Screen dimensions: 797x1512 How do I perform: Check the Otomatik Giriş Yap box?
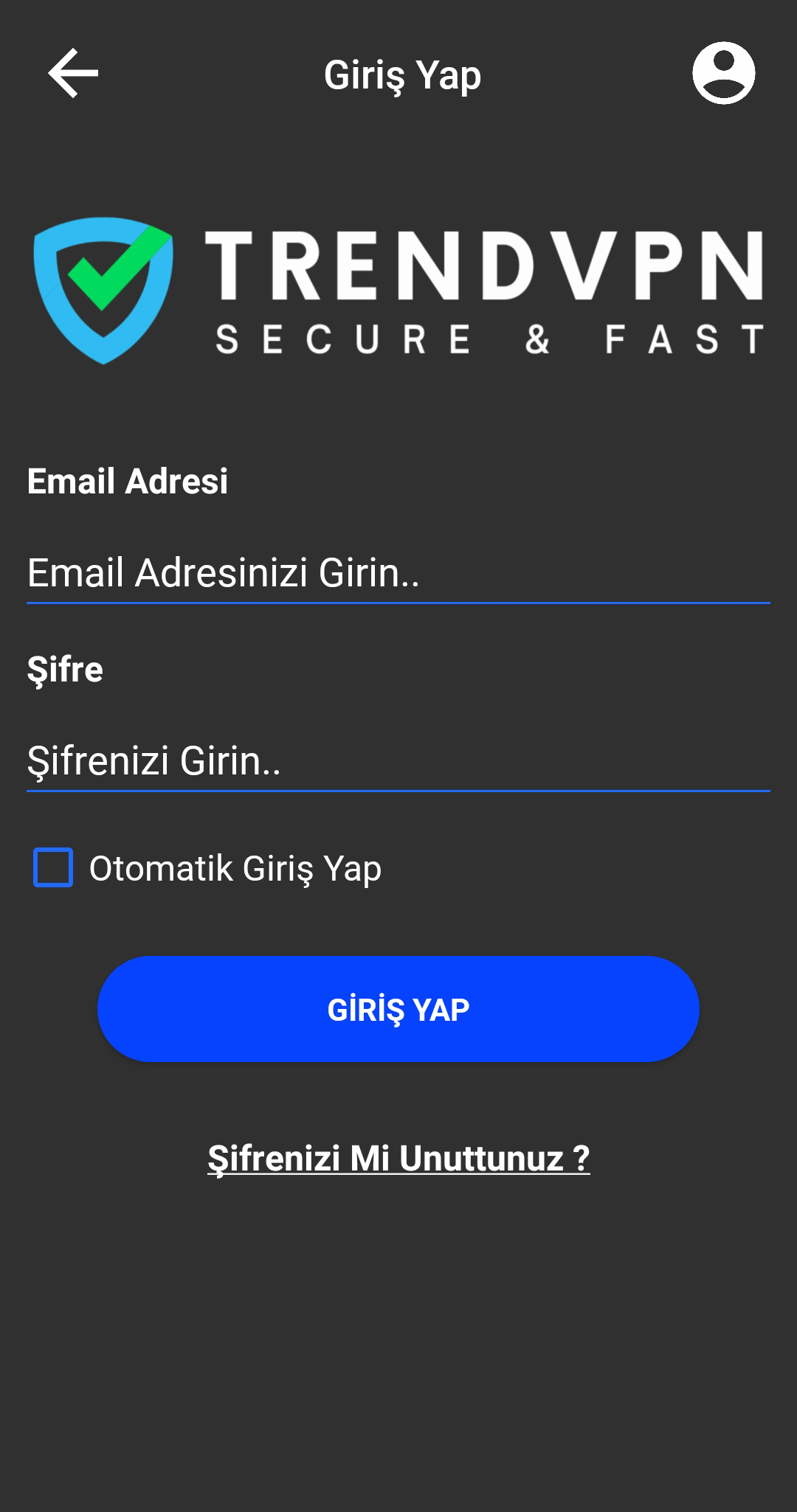coord(53,867)
